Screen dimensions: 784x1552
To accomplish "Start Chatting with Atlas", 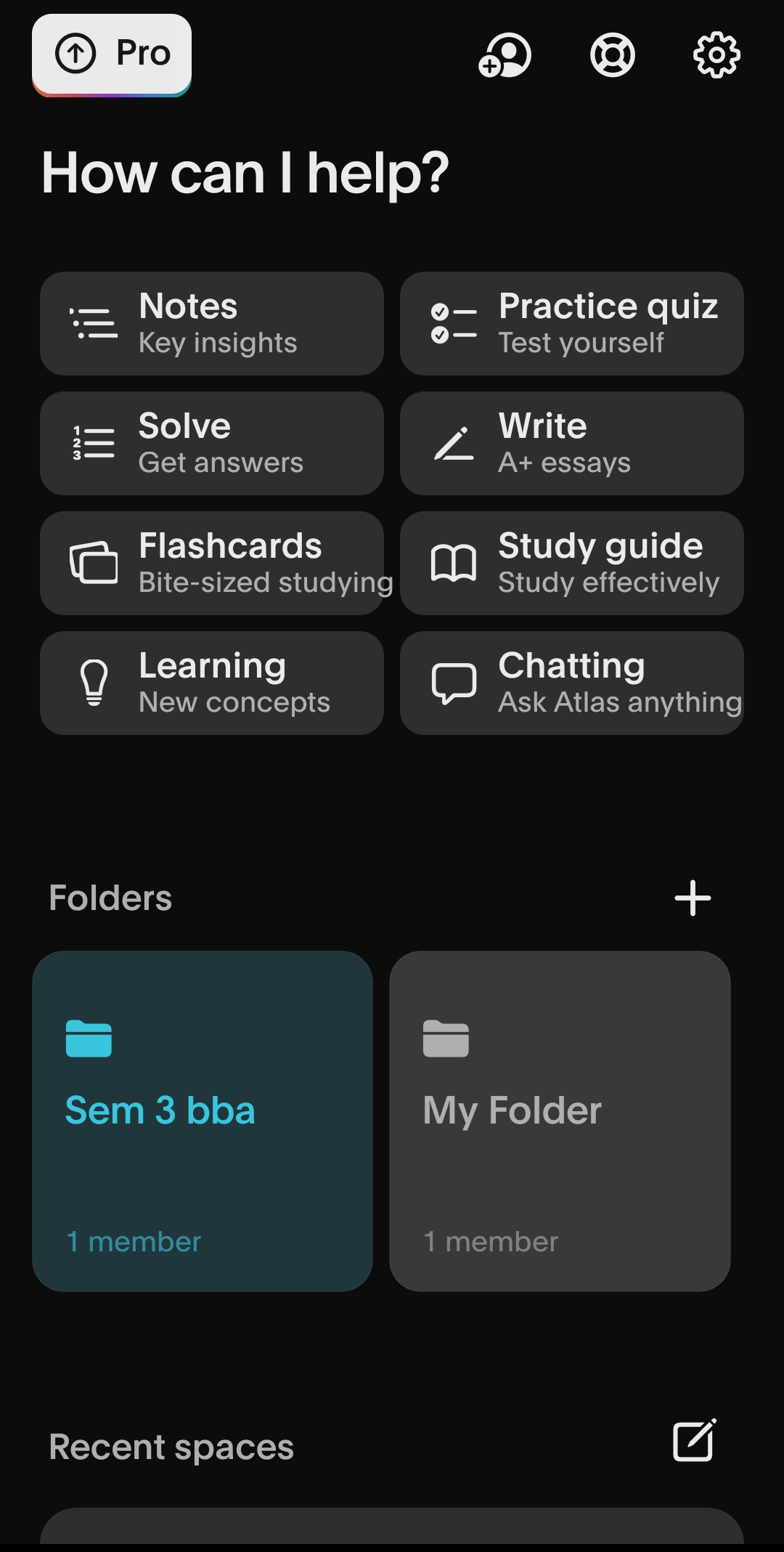I will 571,683.
